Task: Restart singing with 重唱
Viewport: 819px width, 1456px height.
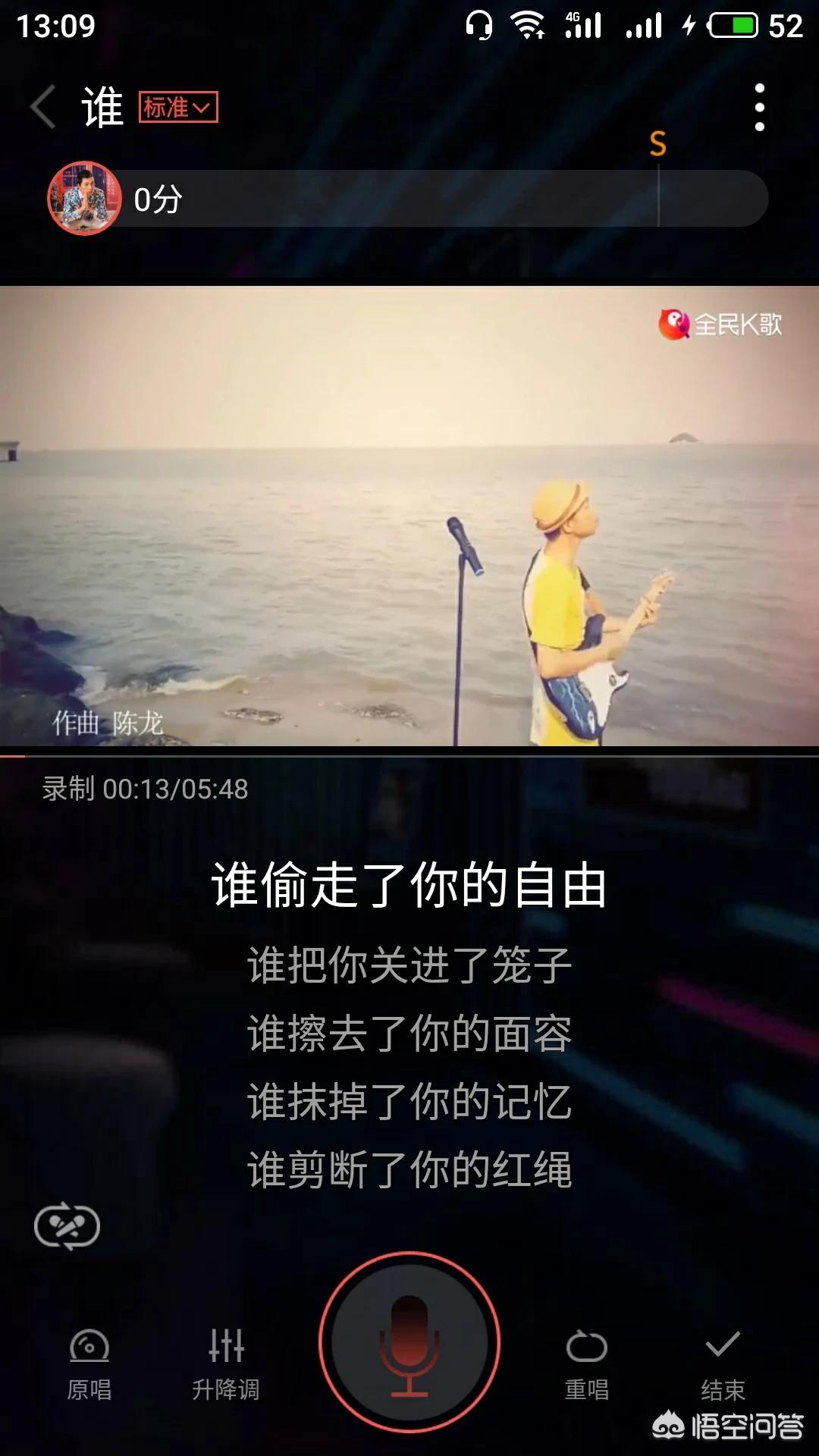Action: (x=587, y=1363)
